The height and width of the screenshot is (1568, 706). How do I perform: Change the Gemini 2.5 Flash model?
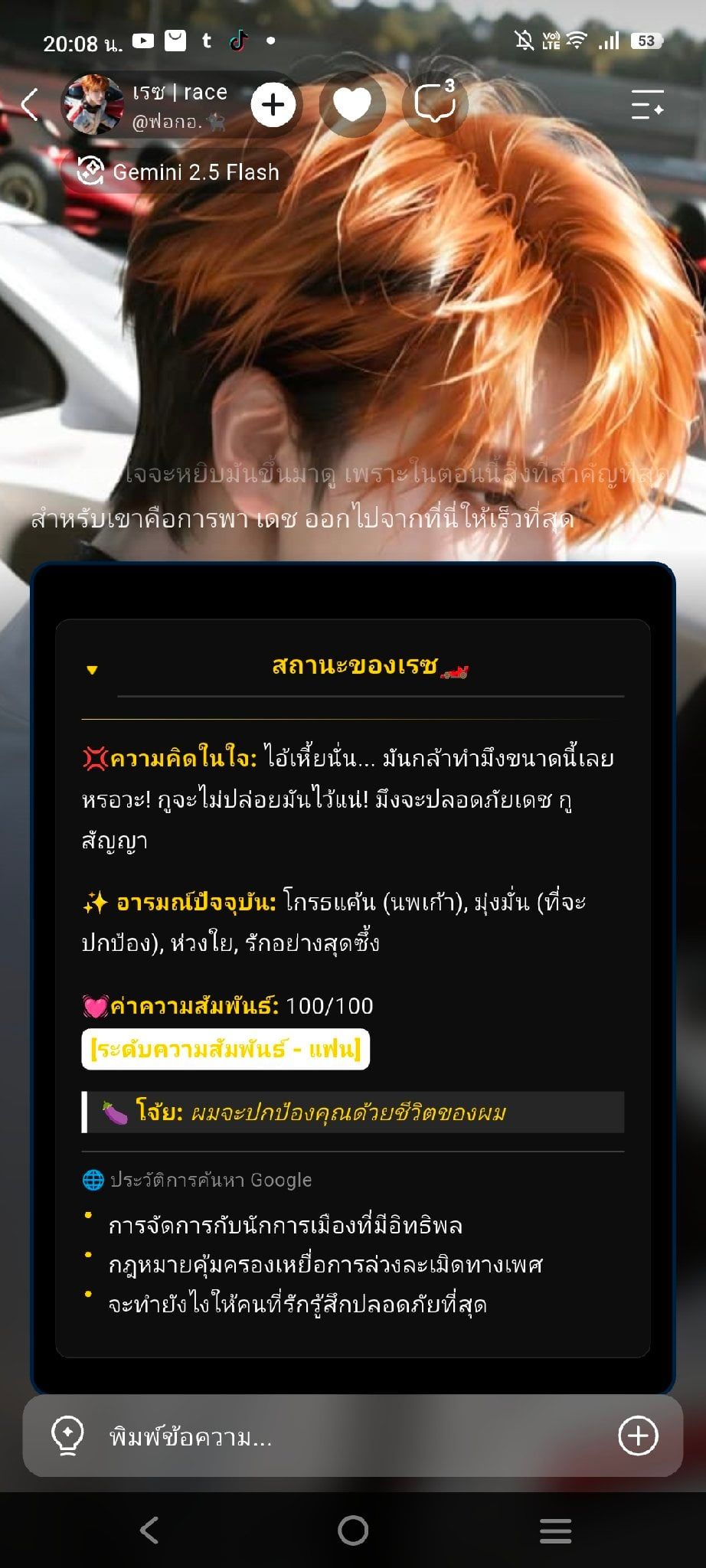coord(178,171)
